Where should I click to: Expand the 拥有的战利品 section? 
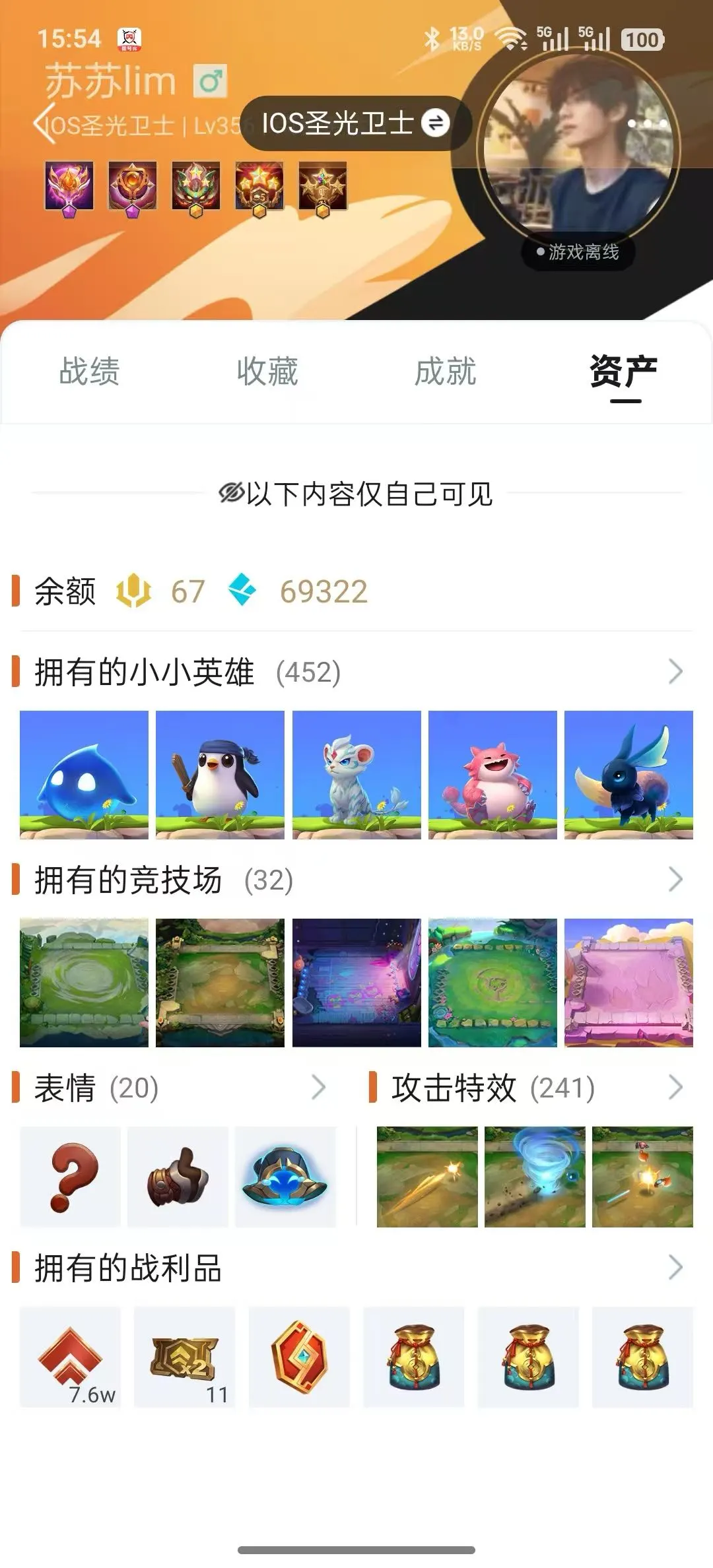(675, 1268)
